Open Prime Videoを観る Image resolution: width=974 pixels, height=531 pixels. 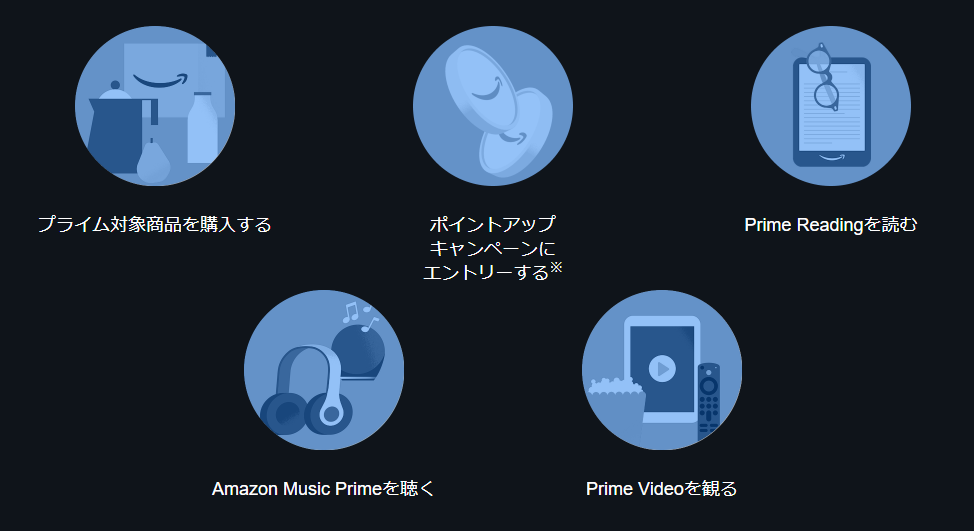tap(661, 371)
